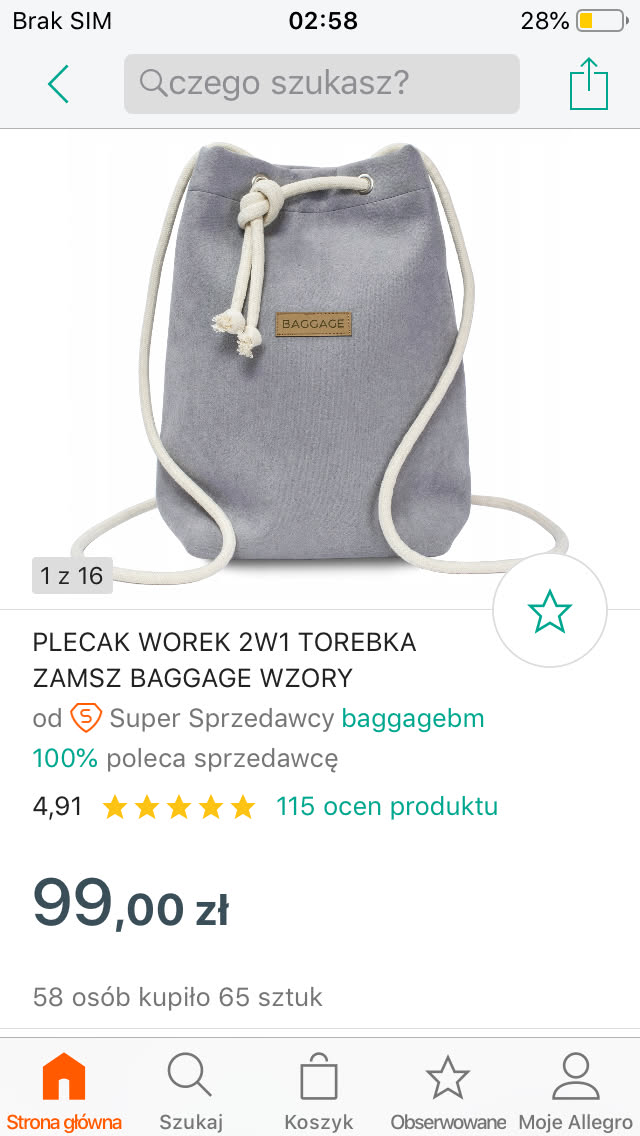Add product to watched with star button
Viewport: 640px width, 1136px height.
(x=550, y=611)
